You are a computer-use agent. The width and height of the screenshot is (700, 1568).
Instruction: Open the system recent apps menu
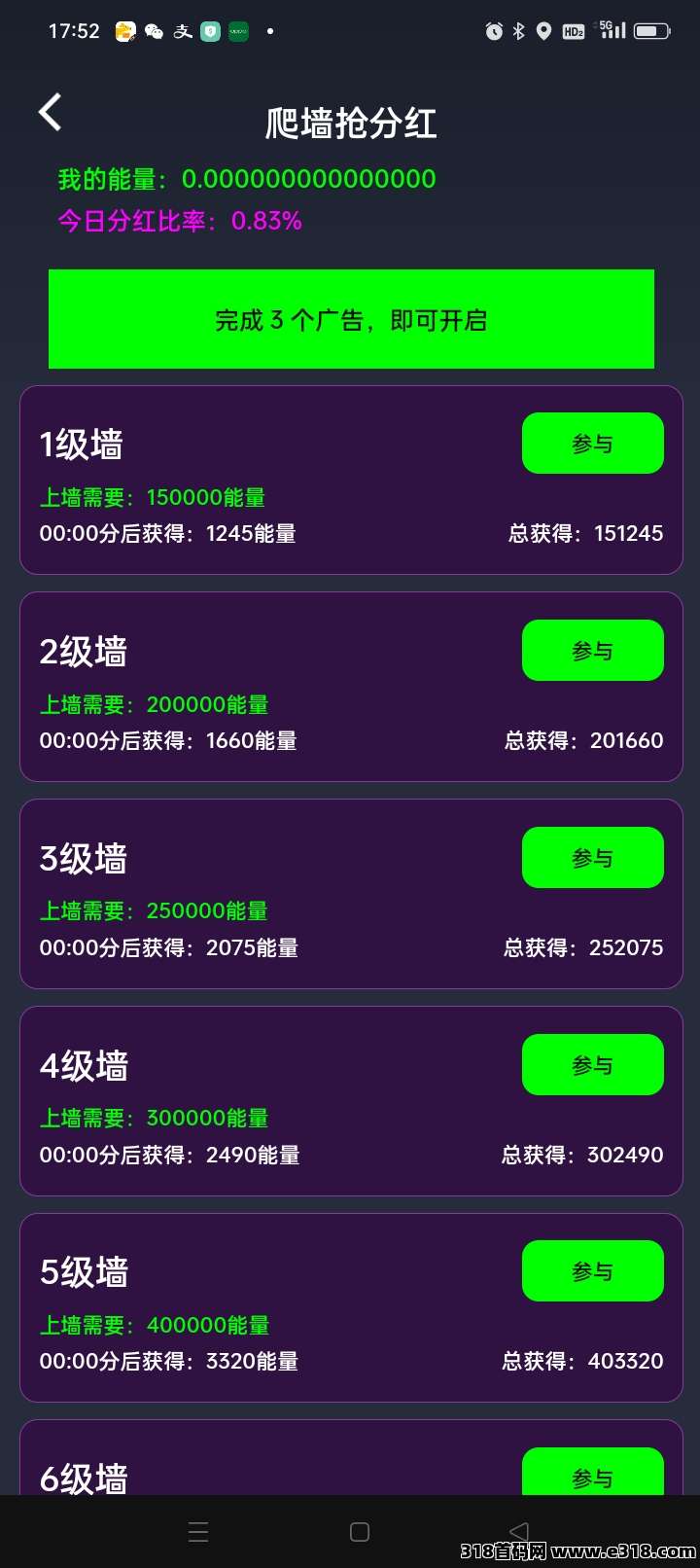198,1532
